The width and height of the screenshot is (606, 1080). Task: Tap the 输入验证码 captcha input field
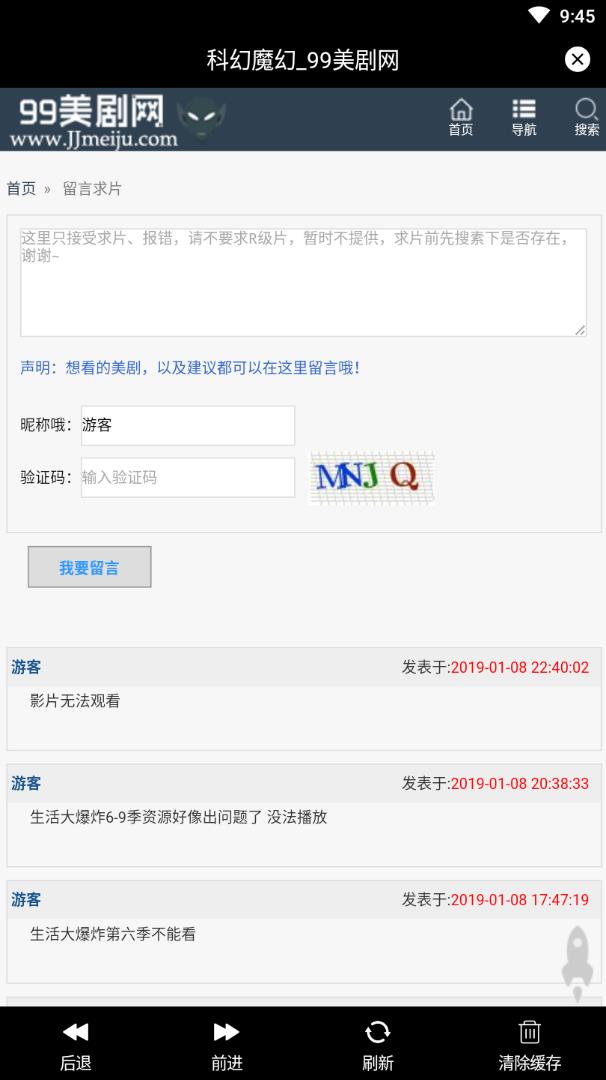tap(188, 477)
